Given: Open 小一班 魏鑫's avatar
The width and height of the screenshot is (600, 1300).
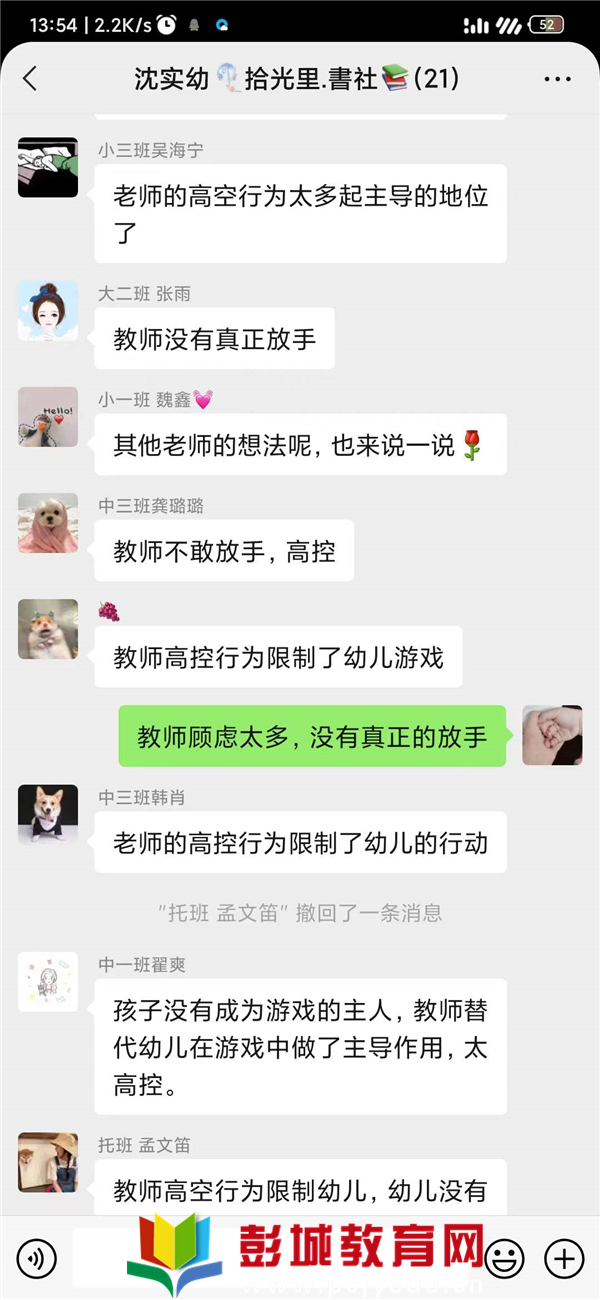Looking at the screenshot, I should click(48, 417).
